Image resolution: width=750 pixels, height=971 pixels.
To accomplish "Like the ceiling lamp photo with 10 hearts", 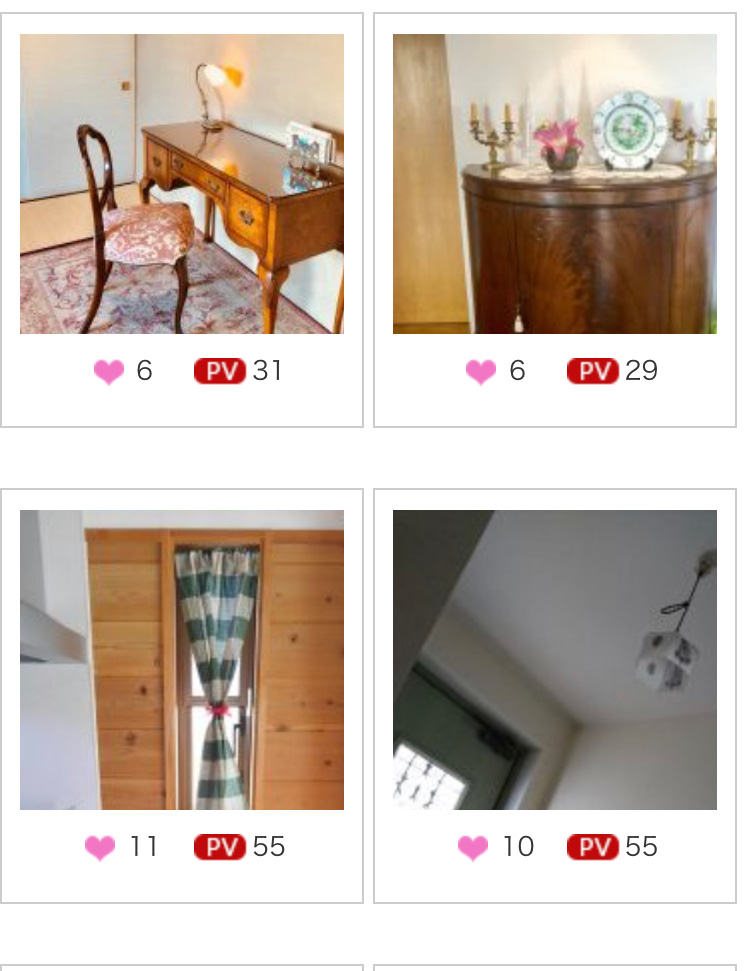I will [x=473, y=848].
